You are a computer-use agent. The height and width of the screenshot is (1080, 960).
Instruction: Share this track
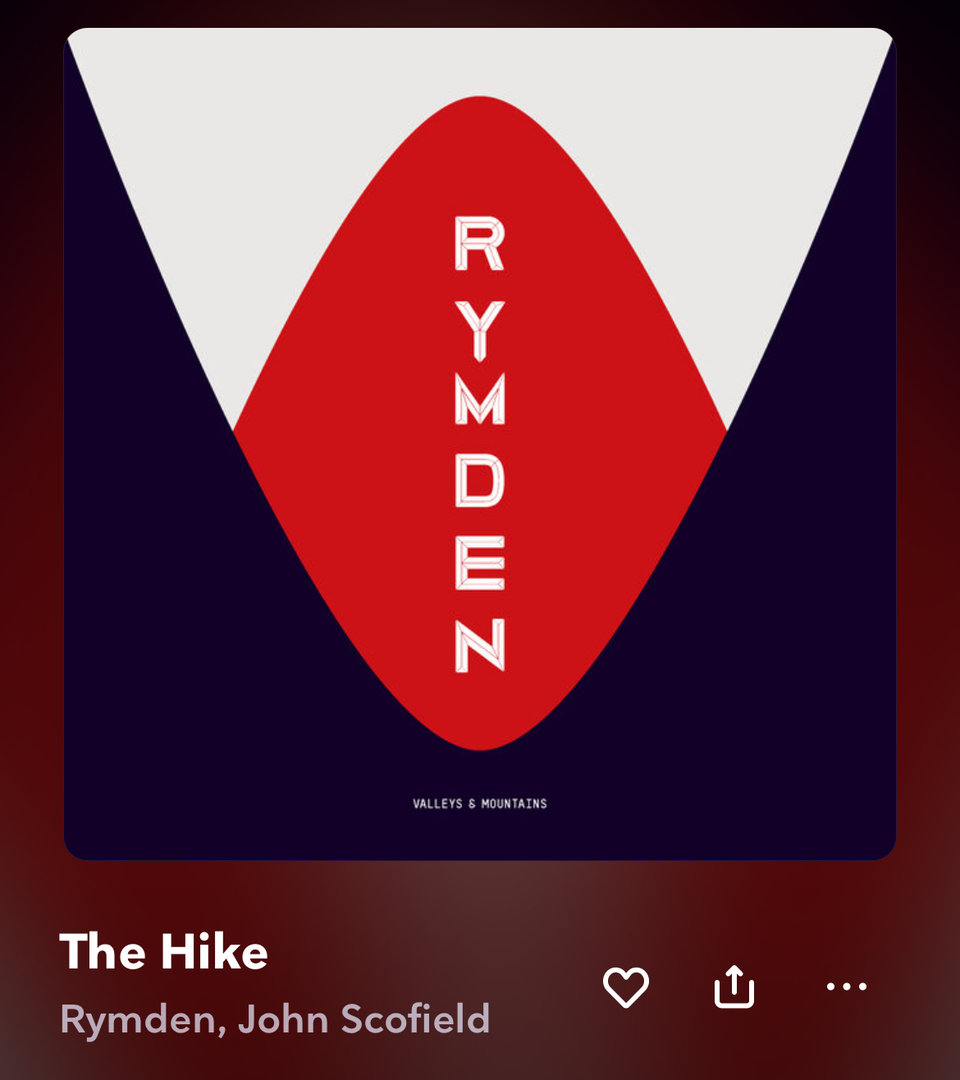[734, 987]
